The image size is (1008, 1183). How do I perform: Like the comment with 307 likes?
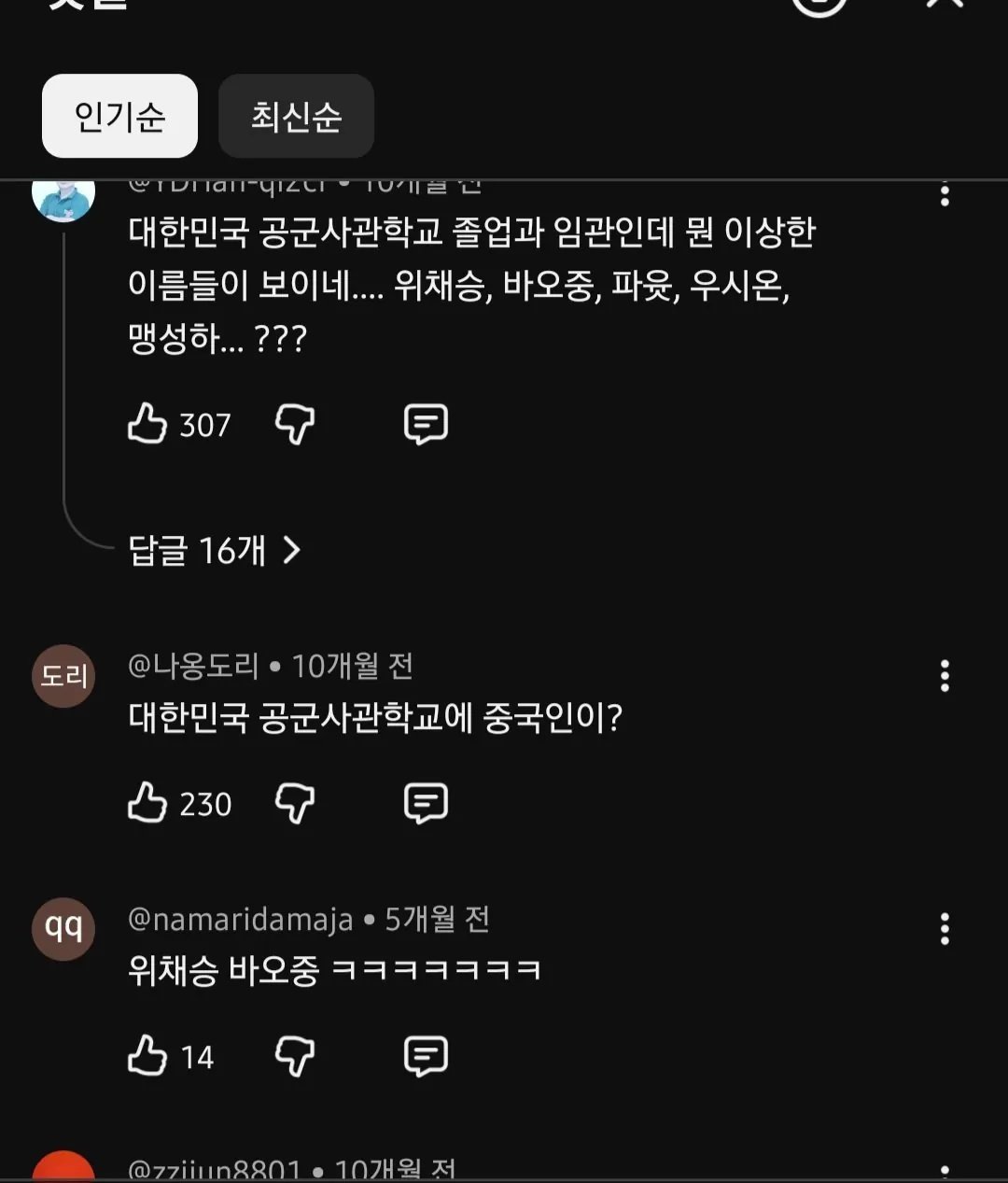(147, 424)
